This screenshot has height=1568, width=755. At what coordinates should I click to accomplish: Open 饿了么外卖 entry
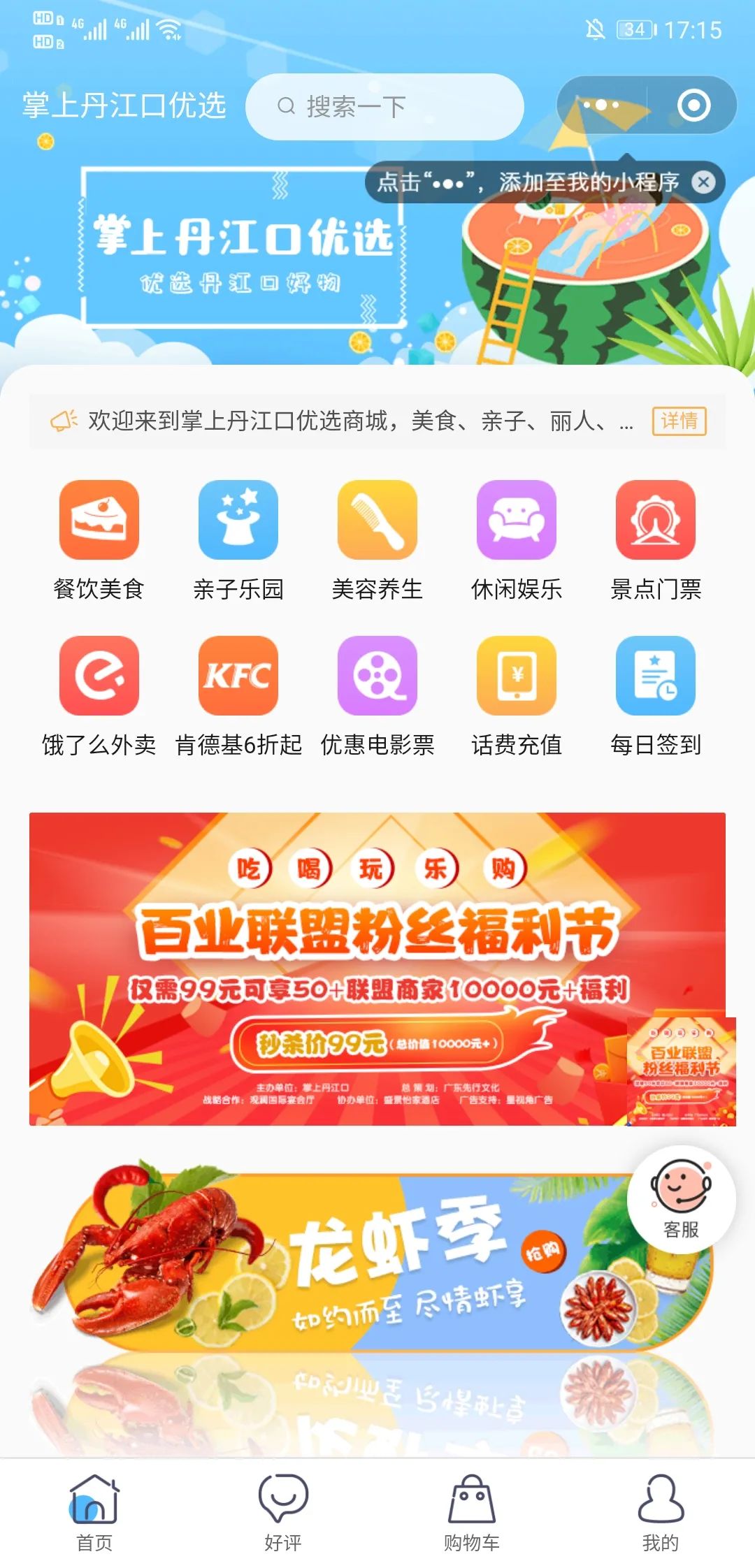[99, 695]
